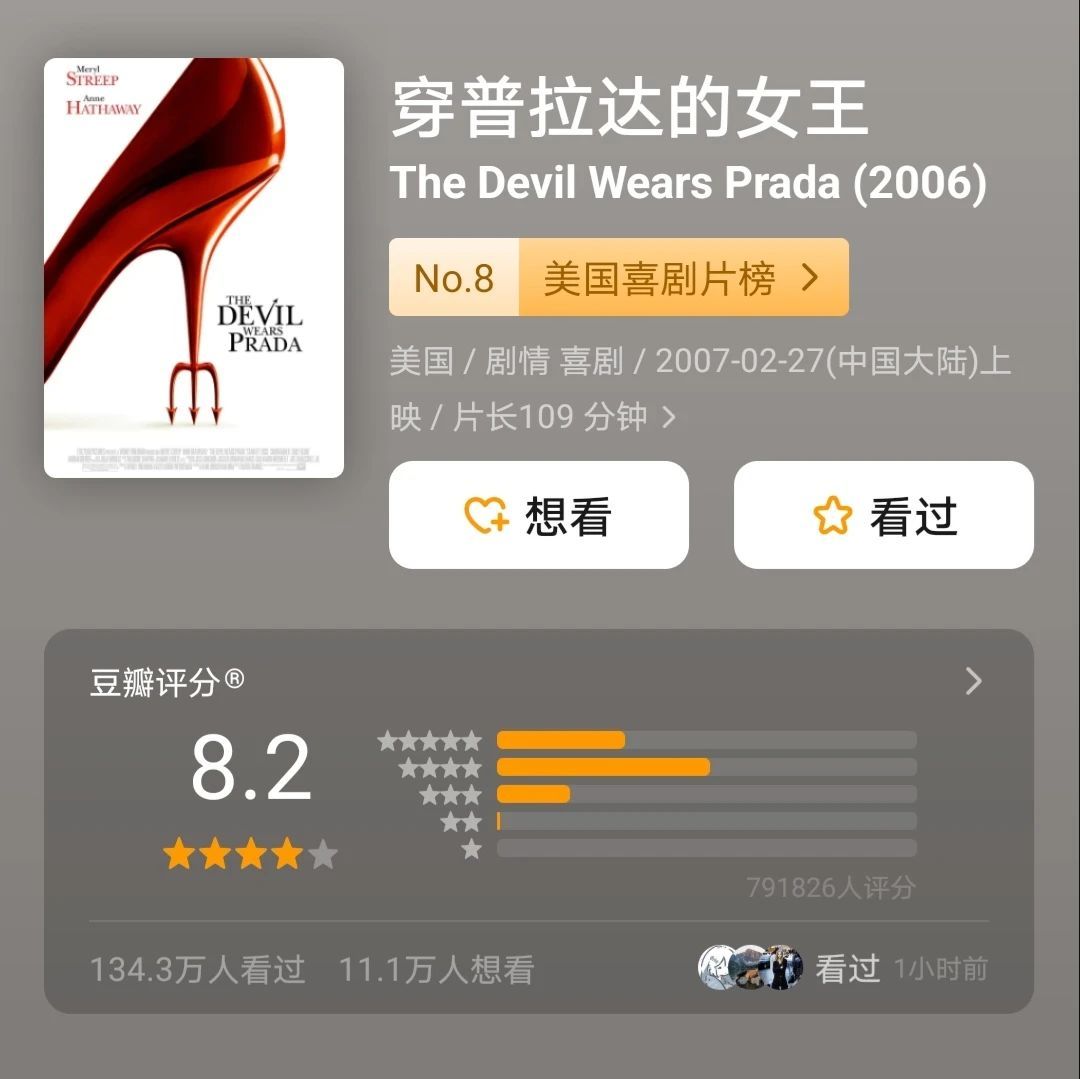The width and height of the screenshot is (1080, 1079).
Task: Open The Devil Wears Prada poster image
Action: tap(194, 268)
